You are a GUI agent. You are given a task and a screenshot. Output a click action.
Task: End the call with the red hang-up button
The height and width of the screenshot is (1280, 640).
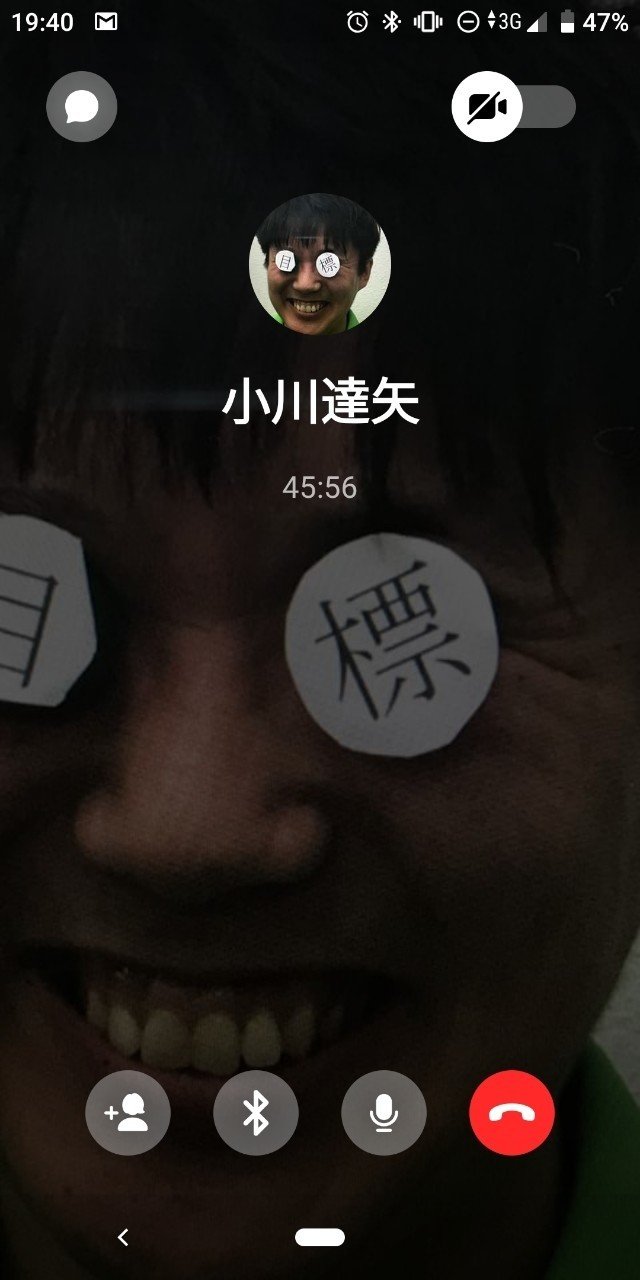[x=512, y=1113]
